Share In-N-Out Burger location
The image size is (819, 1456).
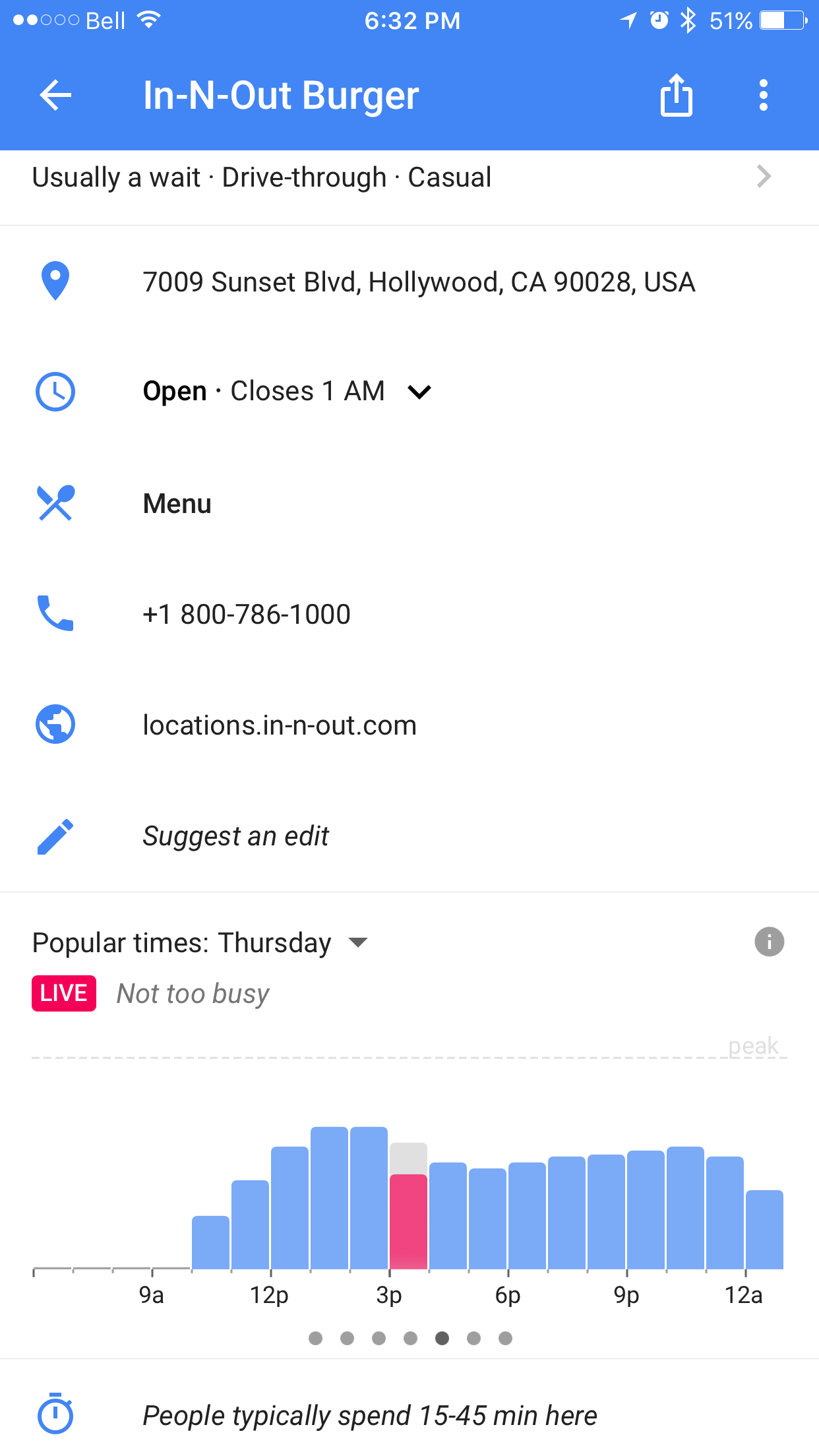pos(677,96)
